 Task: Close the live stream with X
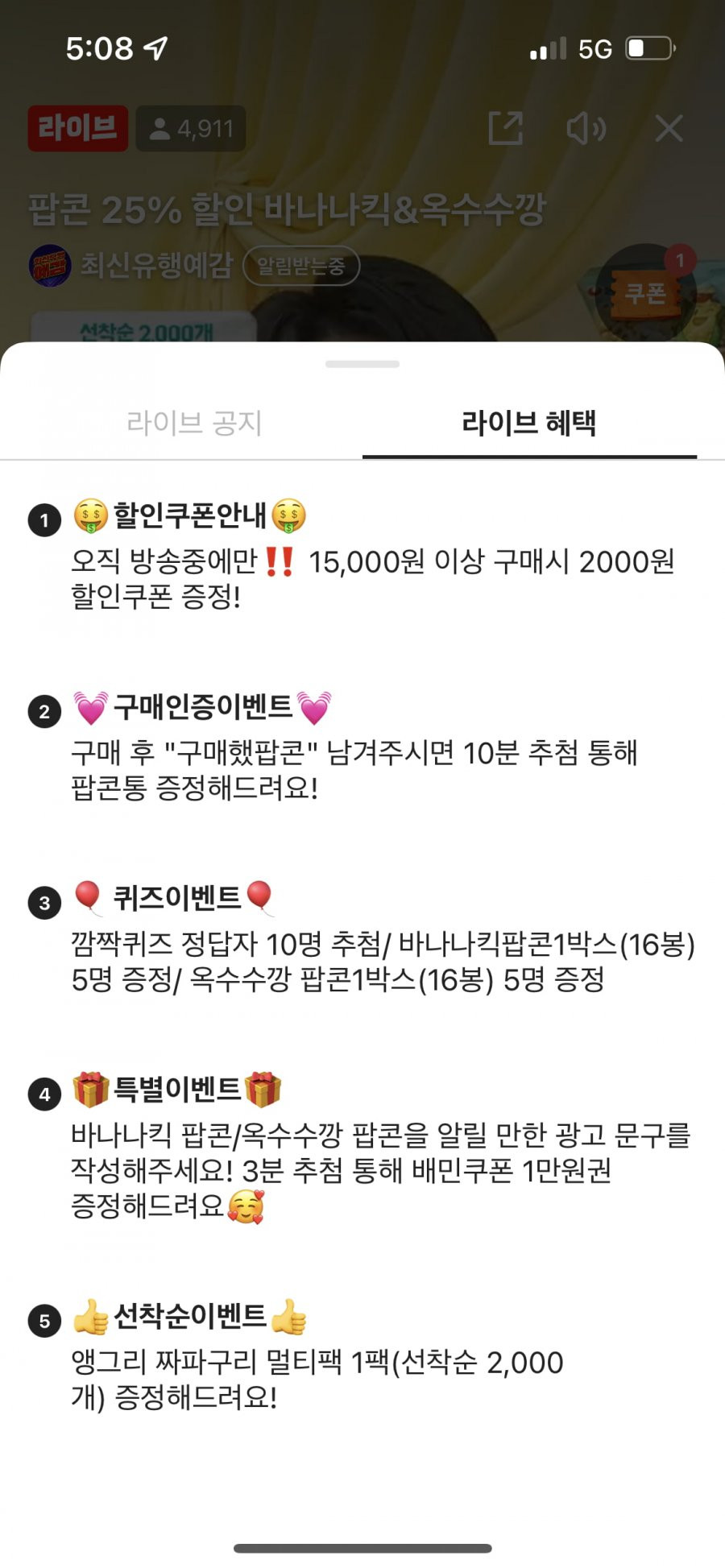pyautogui.click(x=669, y=128)
